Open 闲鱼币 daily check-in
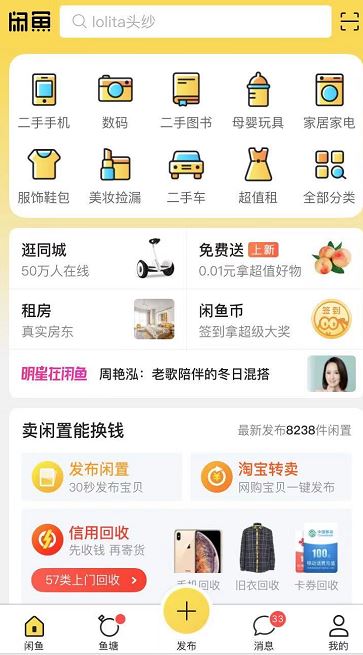 pos(274,320)
